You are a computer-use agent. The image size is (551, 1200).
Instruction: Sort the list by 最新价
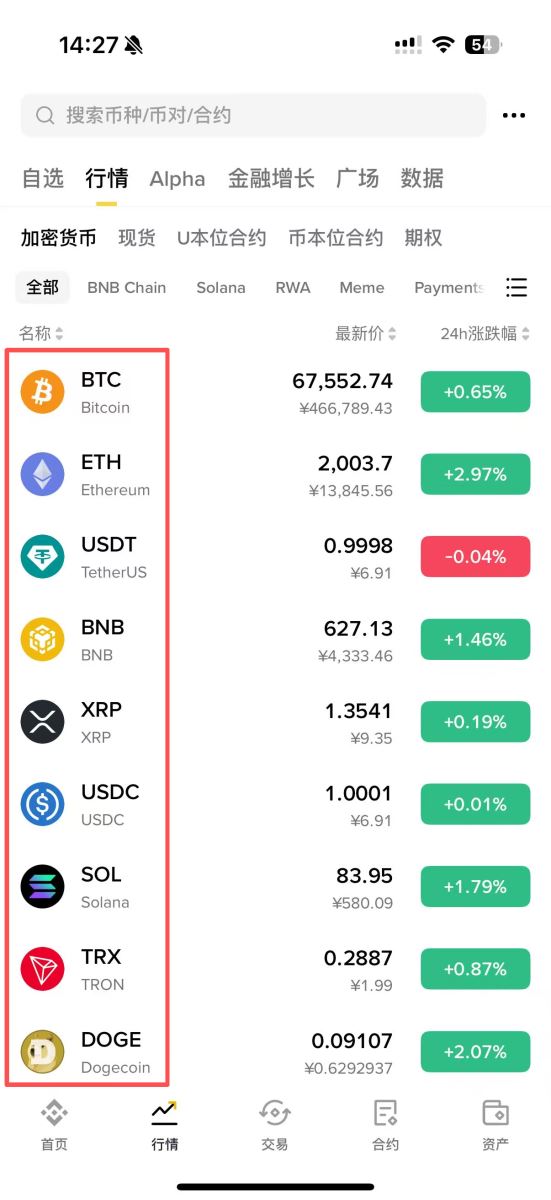(x=366, y=334)
